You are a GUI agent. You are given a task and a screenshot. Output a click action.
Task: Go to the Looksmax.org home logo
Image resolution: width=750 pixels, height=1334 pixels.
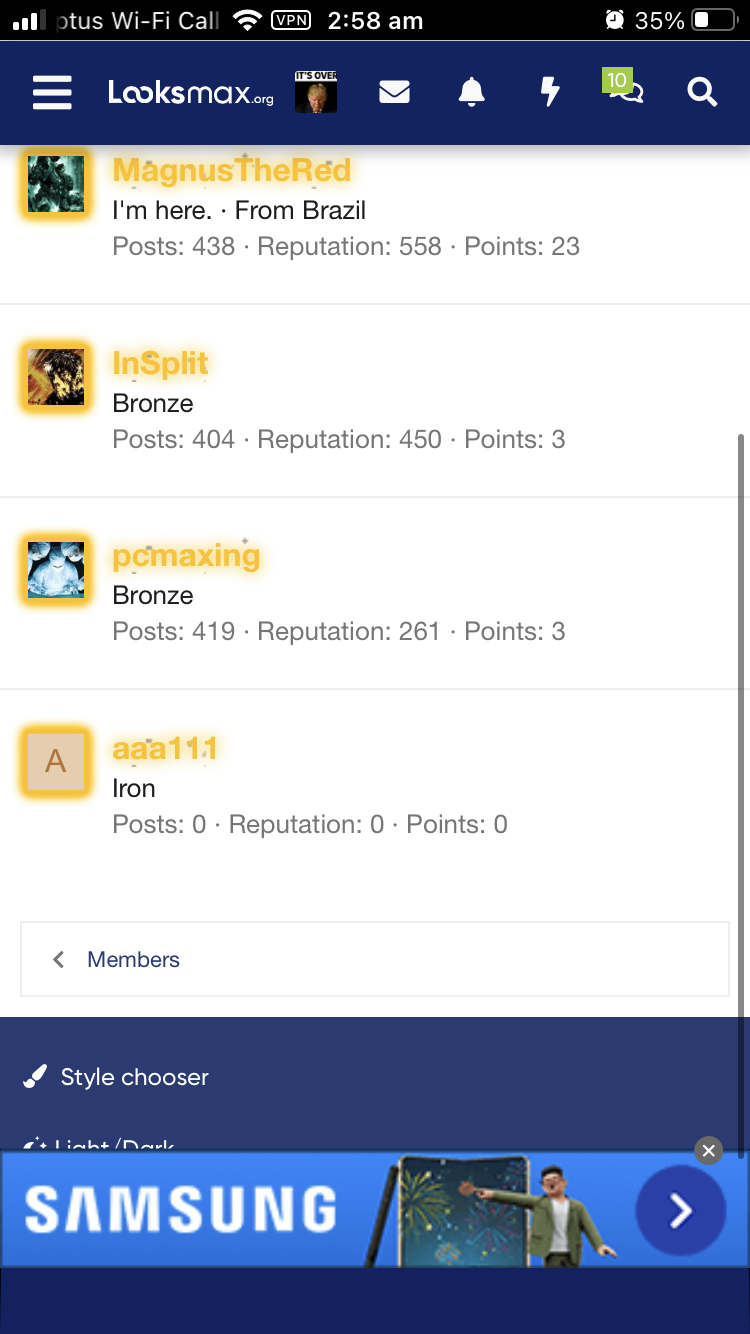click(x=190, y=93)
